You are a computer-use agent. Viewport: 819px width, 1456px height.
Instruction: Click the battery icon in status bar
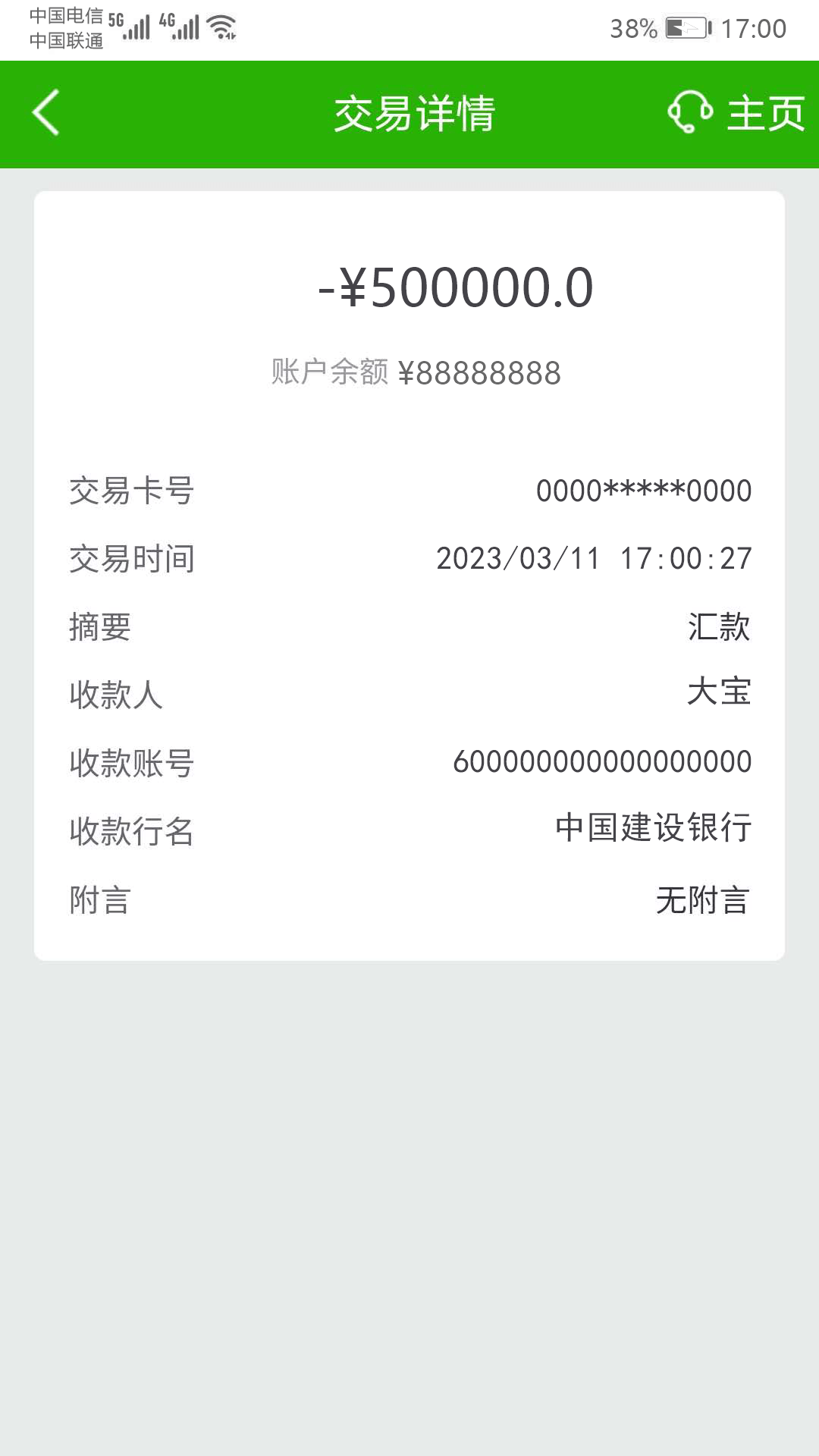pos(686,24)
